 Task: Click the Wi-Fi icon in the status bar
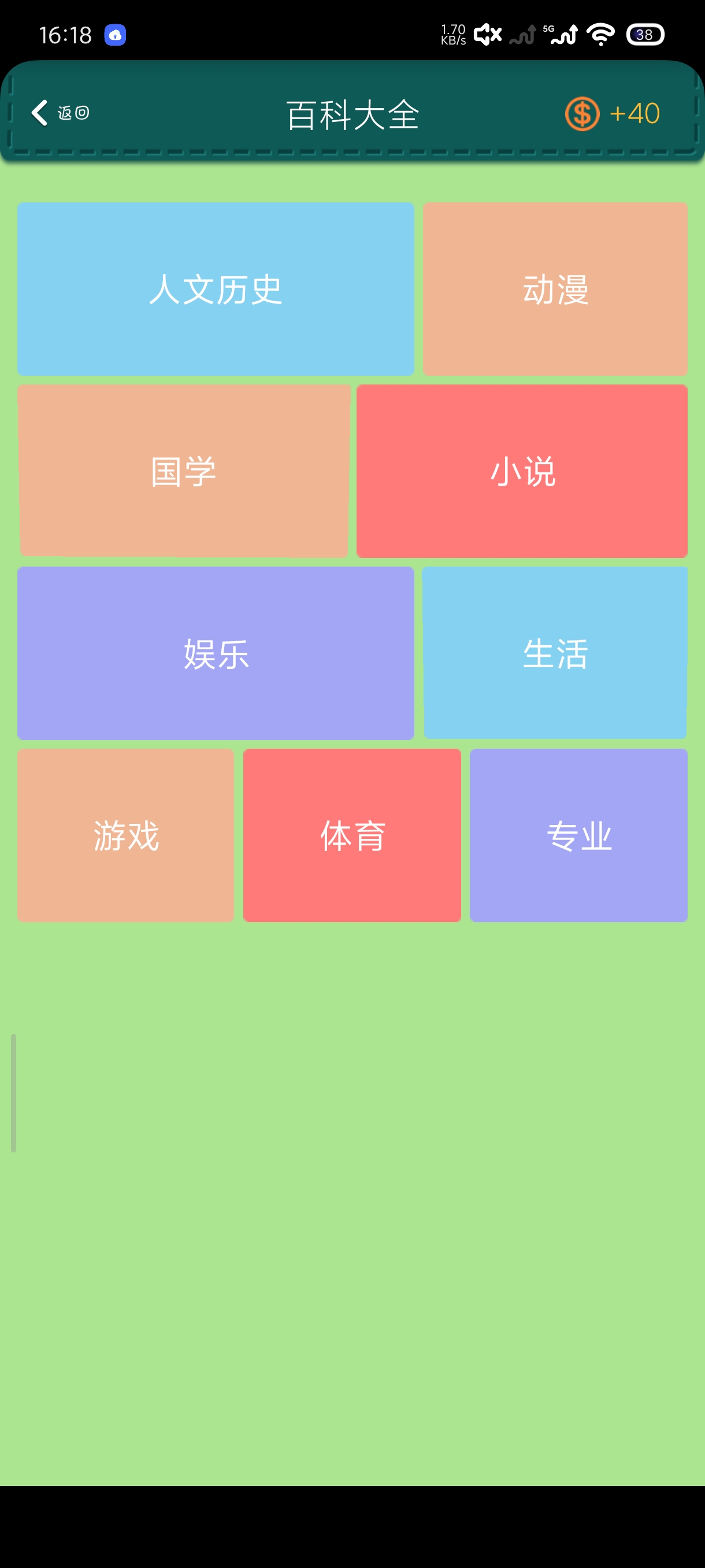click(600, 35)
